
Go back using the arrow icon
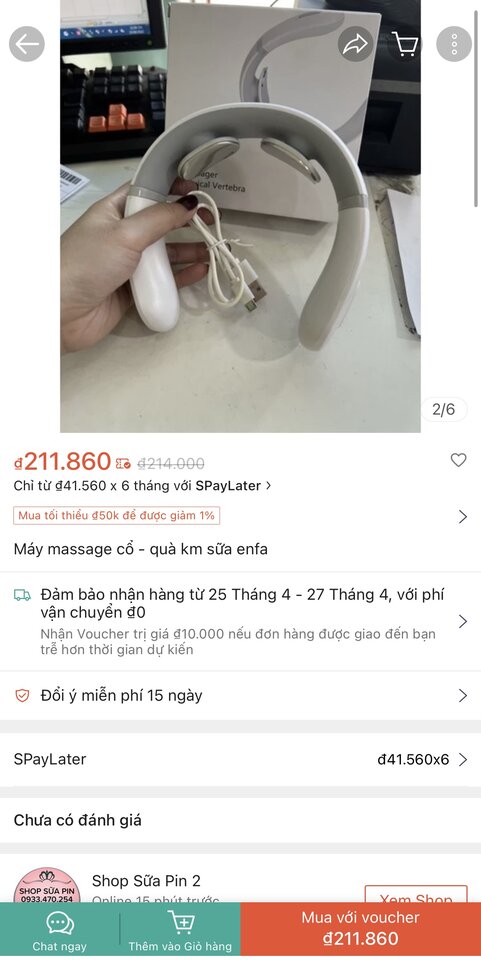click(x=27, y=44)
